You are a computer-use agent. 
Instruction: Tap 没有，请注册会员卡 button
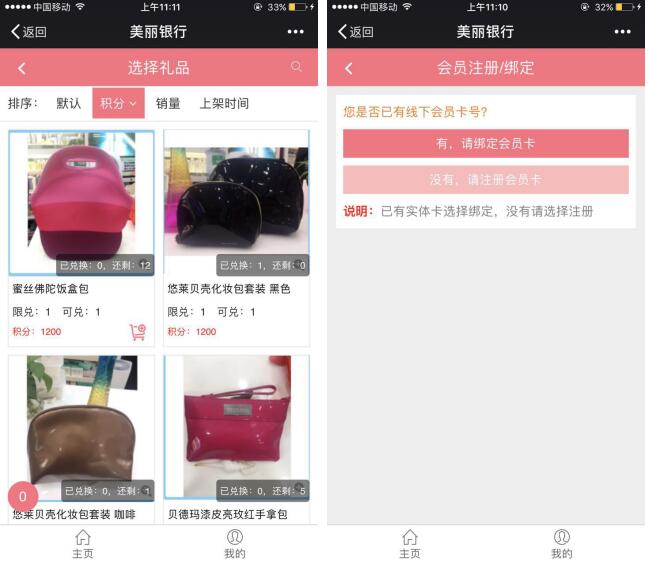pyautogui.click(x=485, y=180)
